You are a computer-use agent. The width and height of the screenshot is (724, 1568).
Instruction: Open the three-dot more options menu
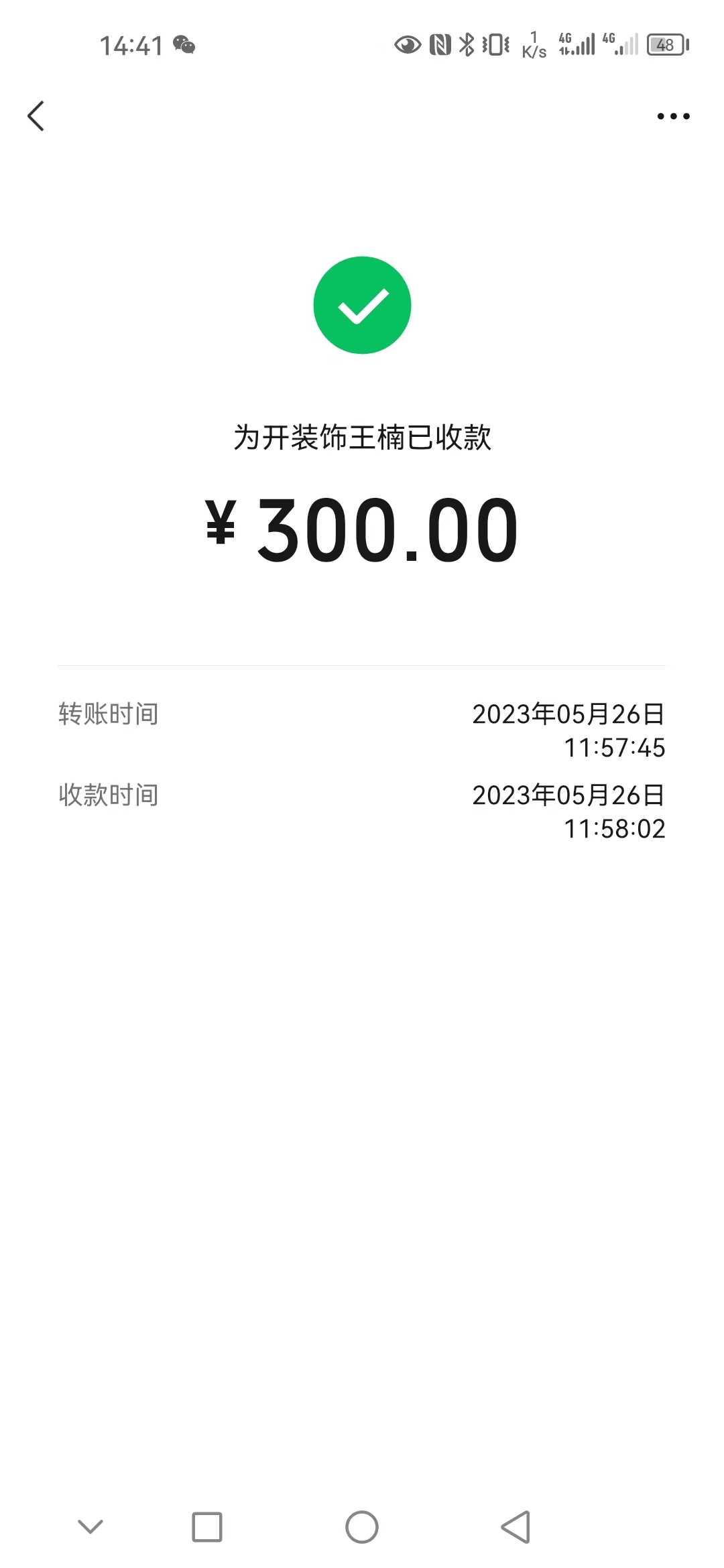673,116
